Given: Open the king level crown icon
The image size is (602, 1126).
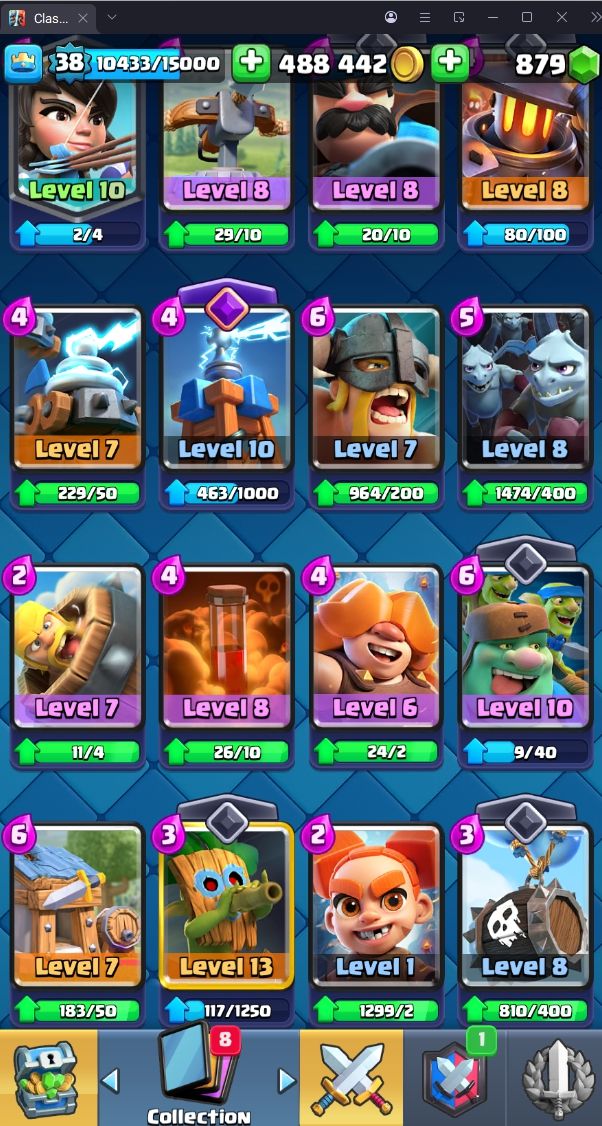Looking at the screenshot, I should pos(24,64).
